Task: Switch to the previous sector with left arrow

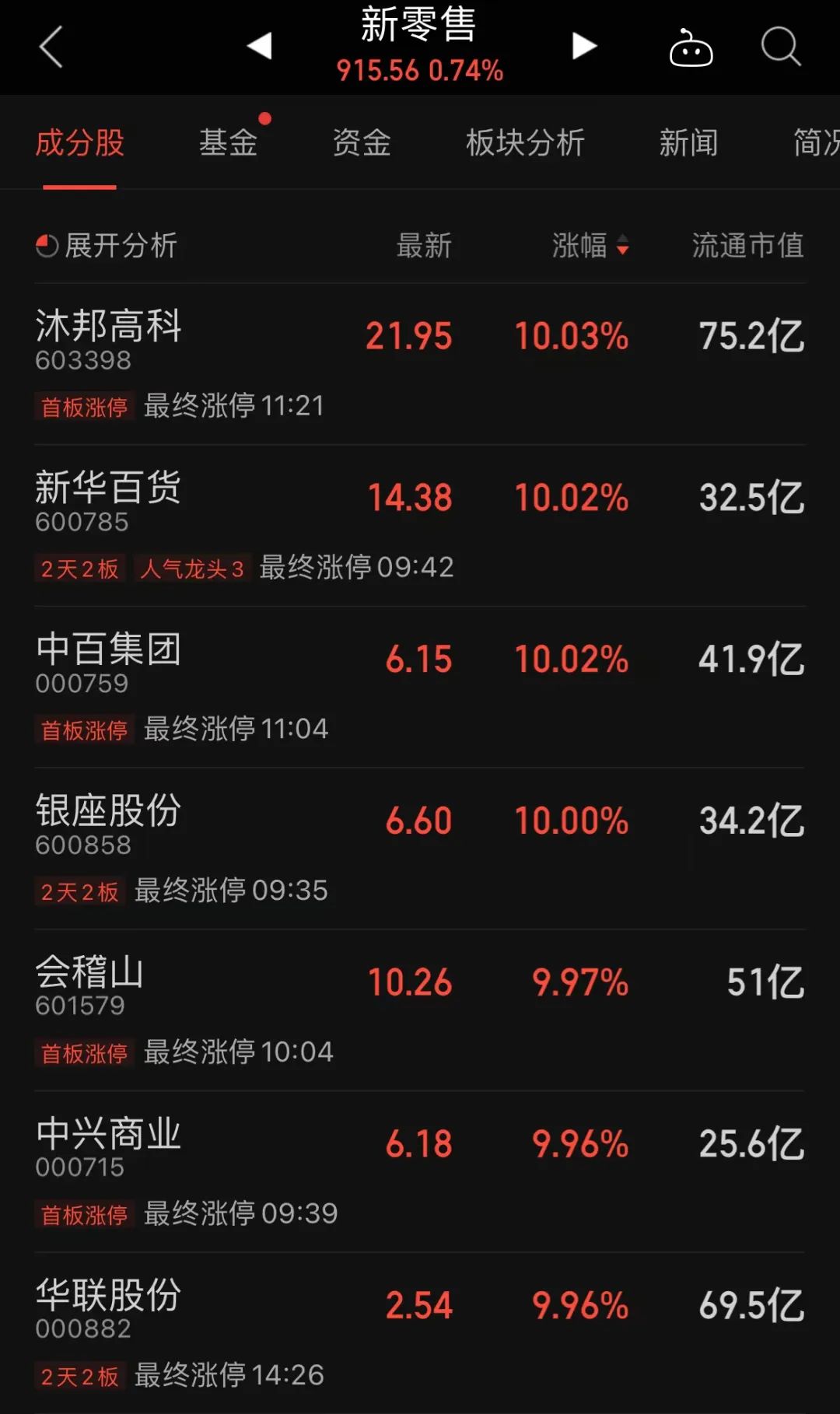Action: click(x=260, y=46)
